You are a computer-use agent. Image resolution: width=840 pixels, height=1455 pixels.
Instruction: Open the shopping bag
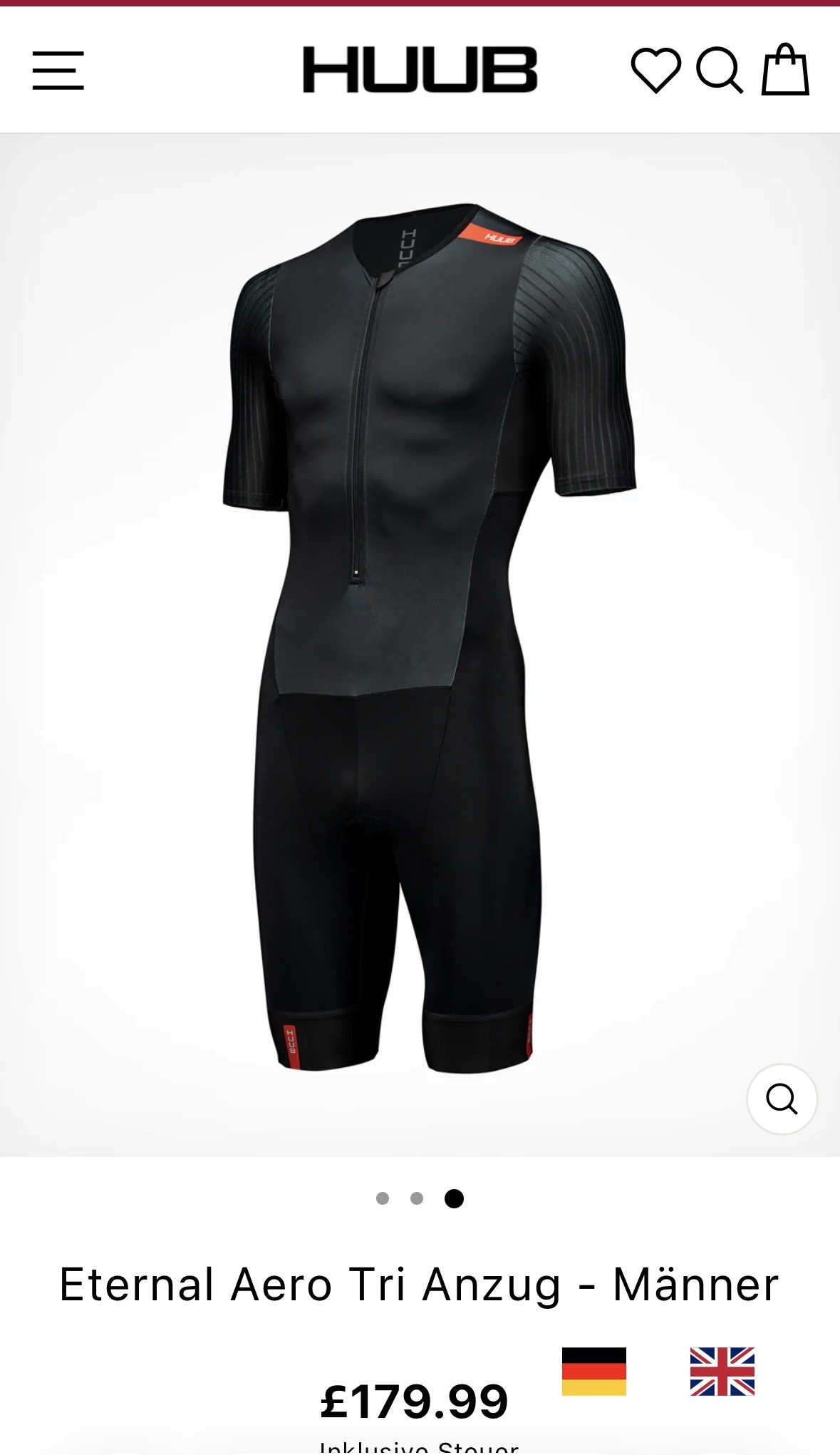point(784,70)
